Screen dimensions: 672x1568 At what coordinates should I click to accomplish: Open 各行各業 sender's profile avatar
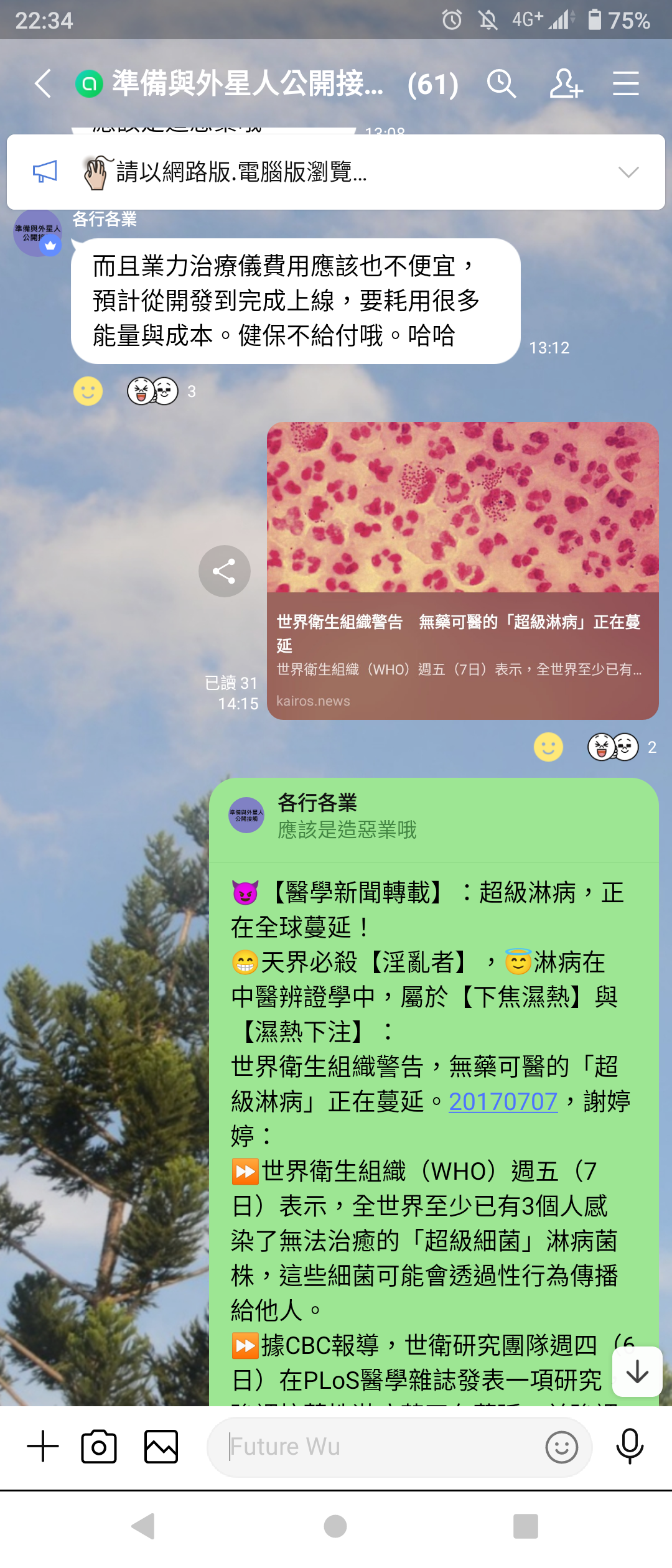coord(37,233)
